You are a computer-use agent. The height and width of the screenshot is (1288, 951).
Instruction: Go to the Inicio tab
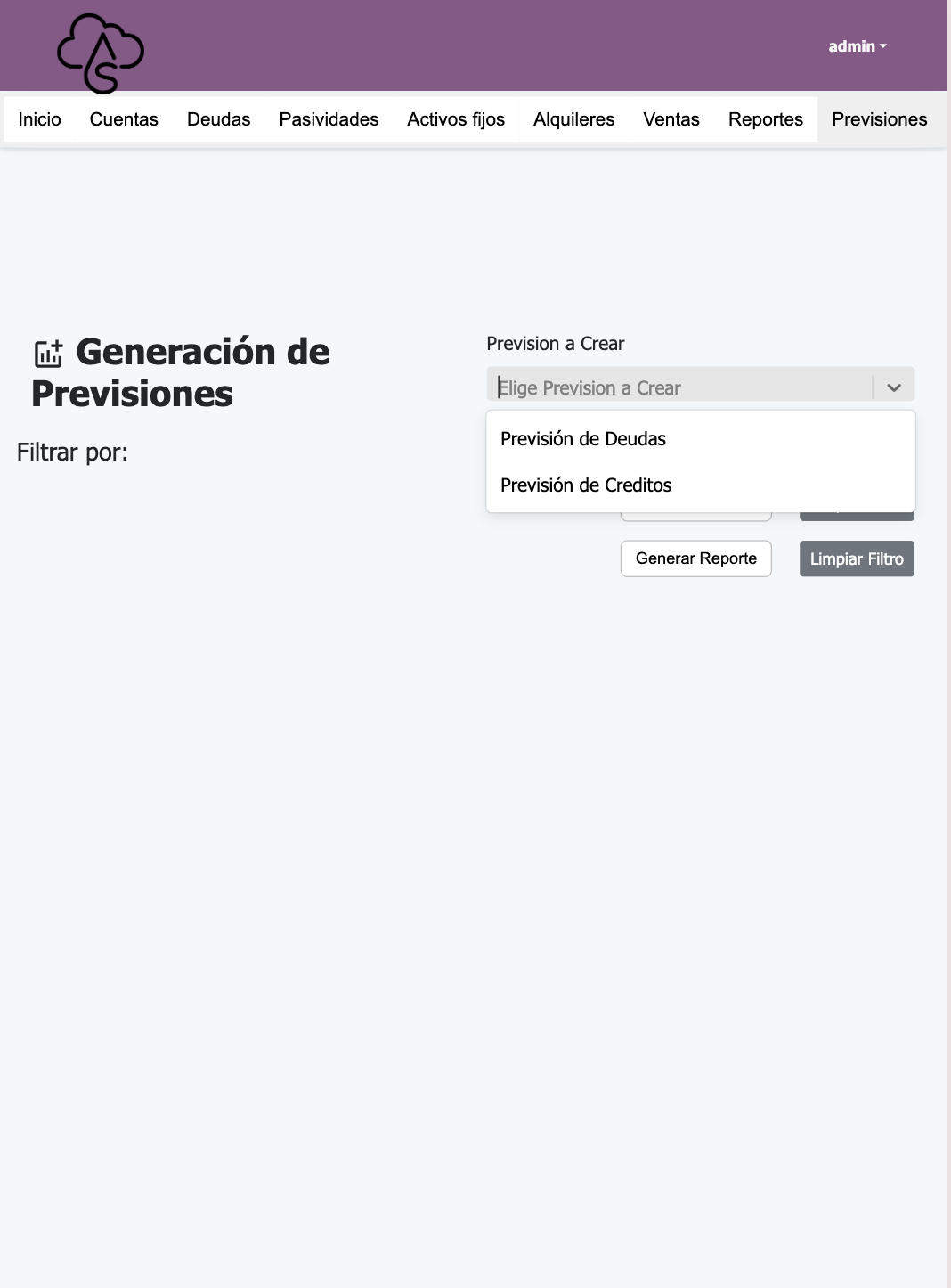point(40,119)
